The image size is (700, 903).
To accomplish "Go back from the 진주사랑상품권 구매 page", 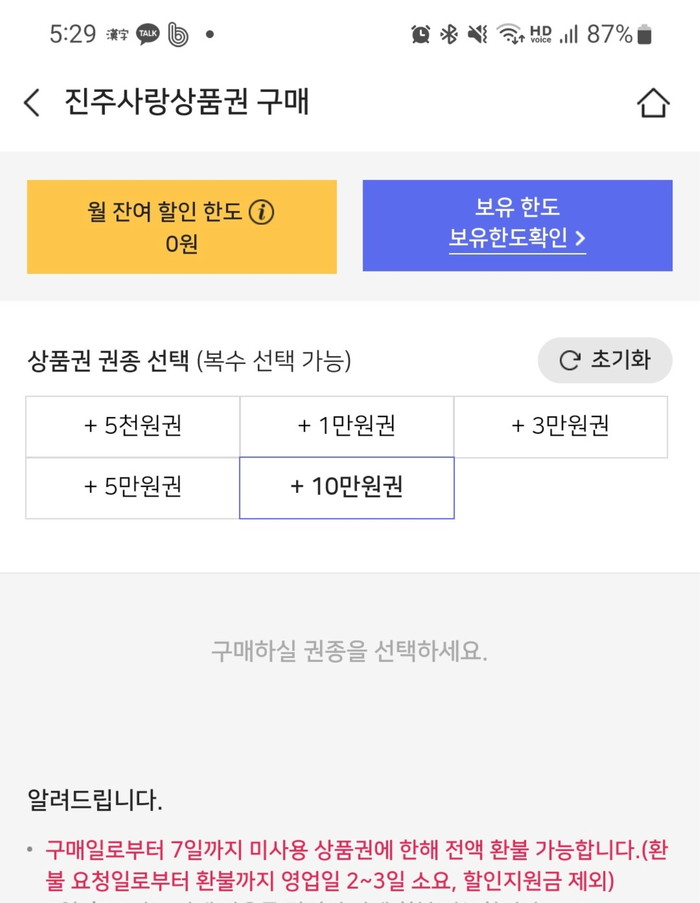I will point(32,102).
